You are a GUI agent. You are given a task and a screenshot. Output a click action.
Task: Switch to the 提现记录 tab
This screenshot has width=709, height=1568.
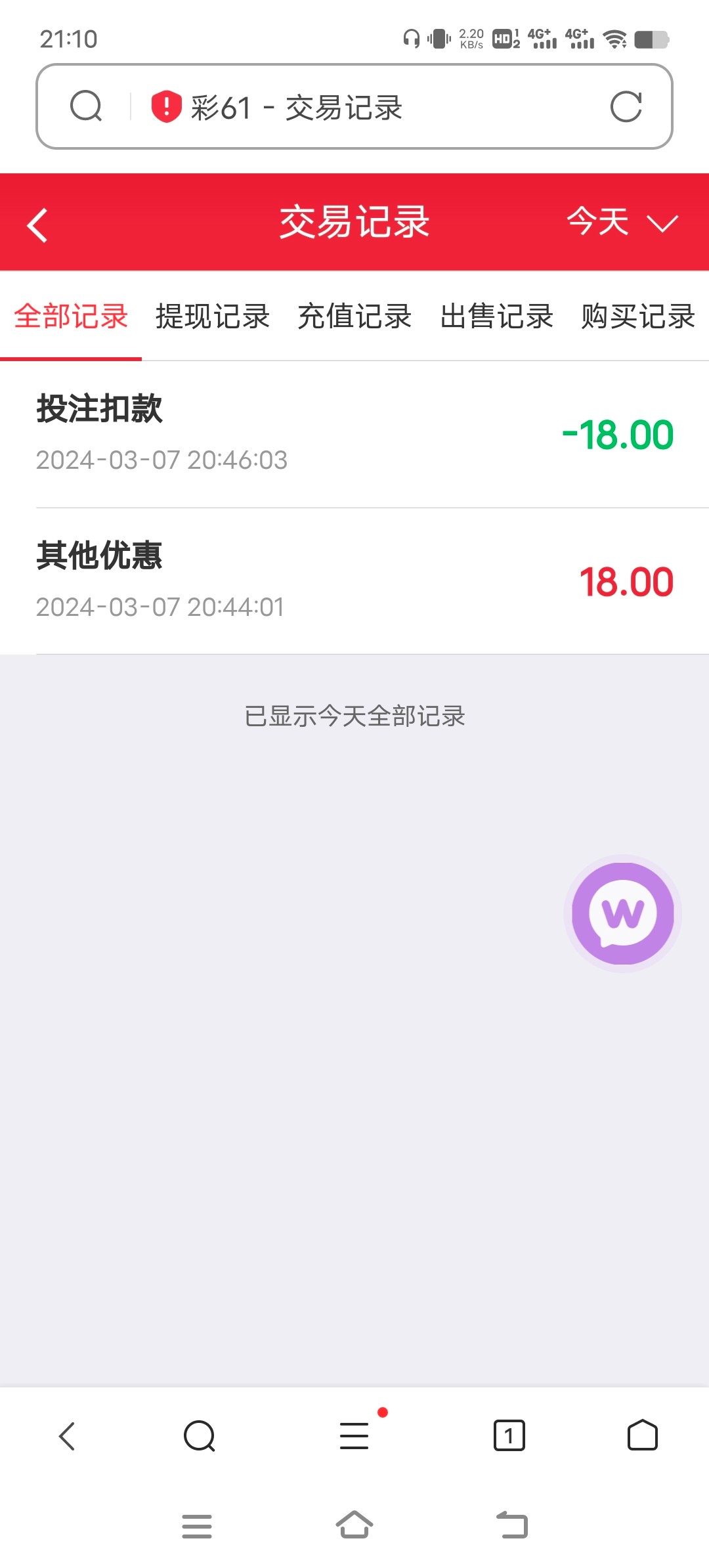(x=213, y=316)
